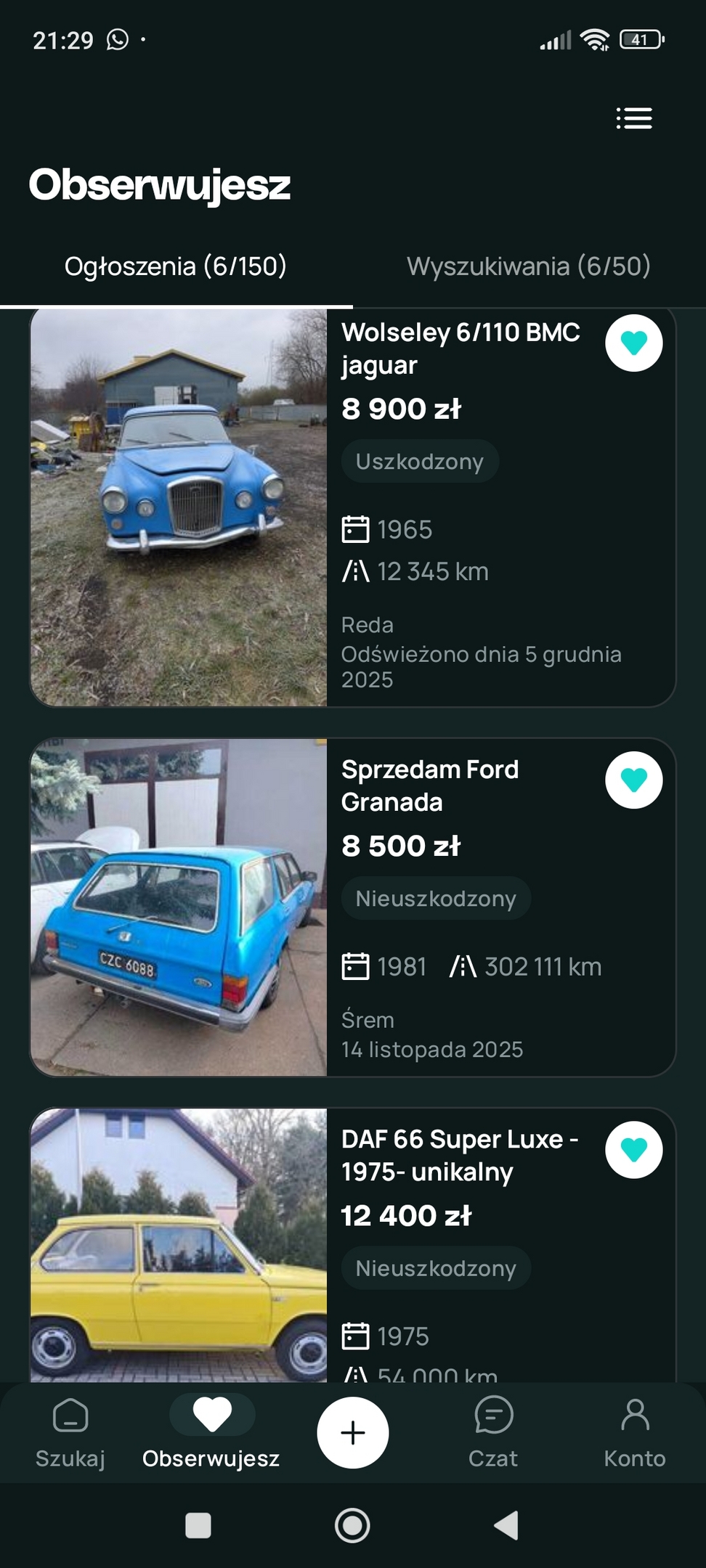
Task: Go back using the system back button
Action: (x=506, y=1525)
